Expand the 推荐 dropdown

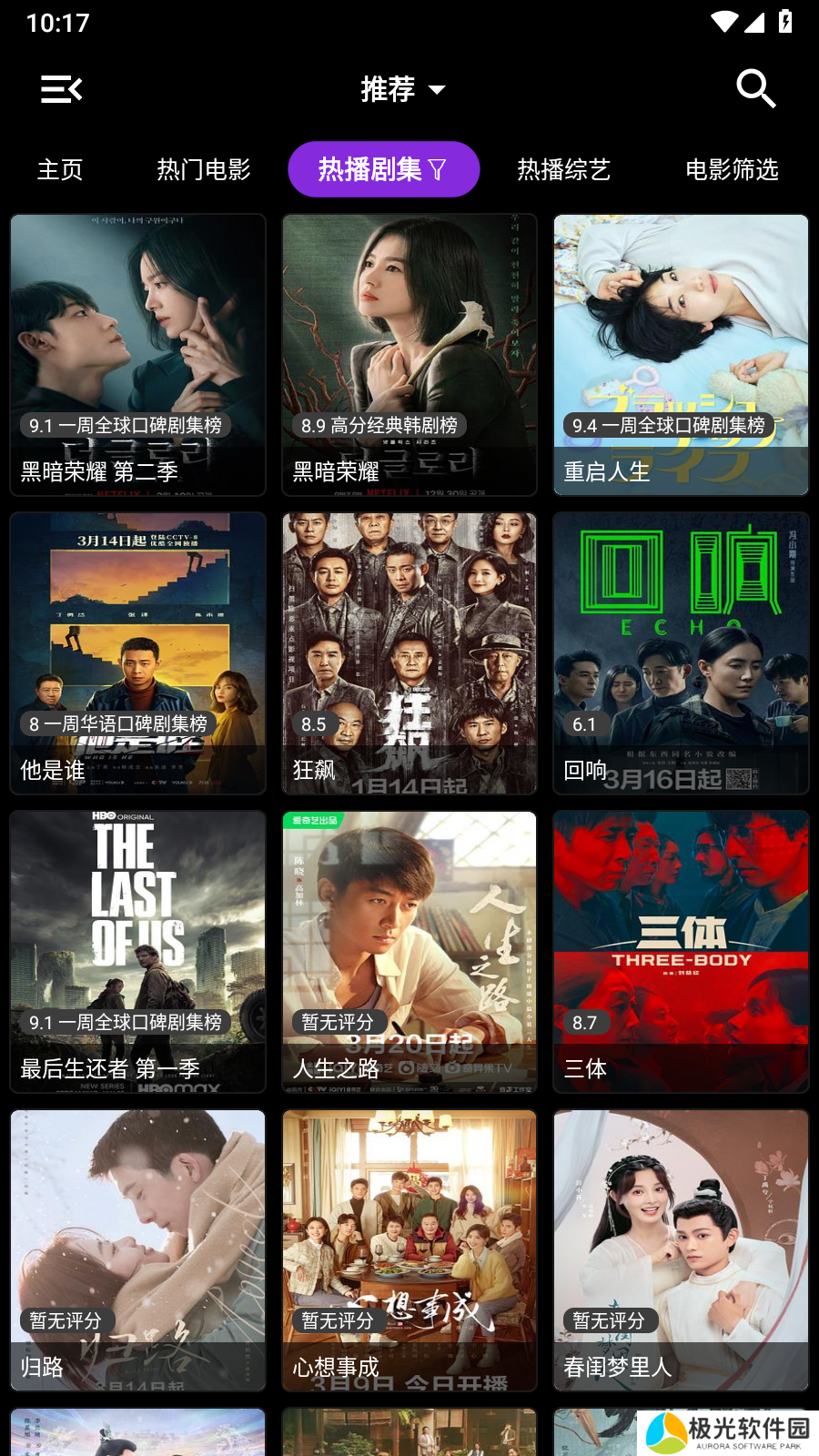click(x=402, y=89)
